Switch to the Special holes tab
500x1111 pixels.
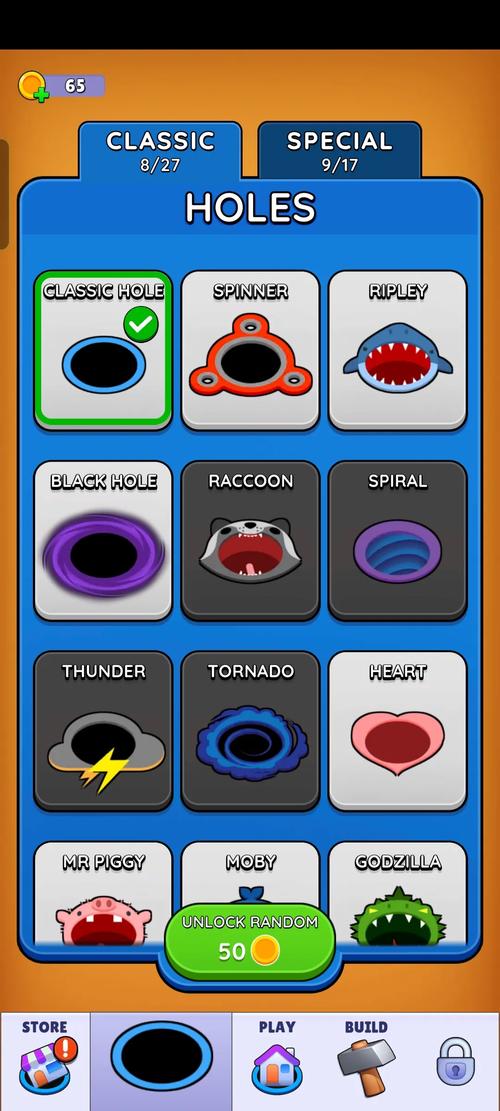[339, 150]
